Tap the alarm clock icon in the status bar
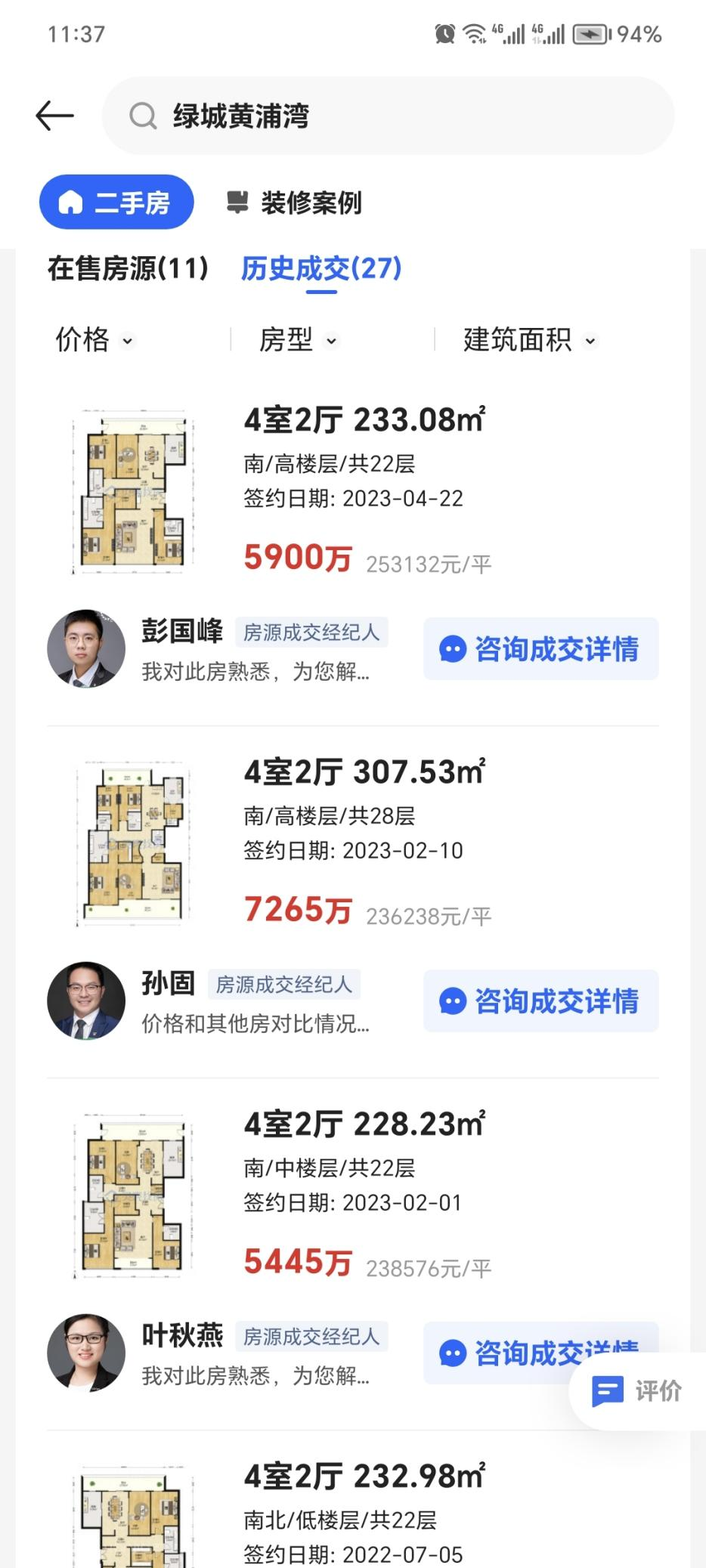 444,32
